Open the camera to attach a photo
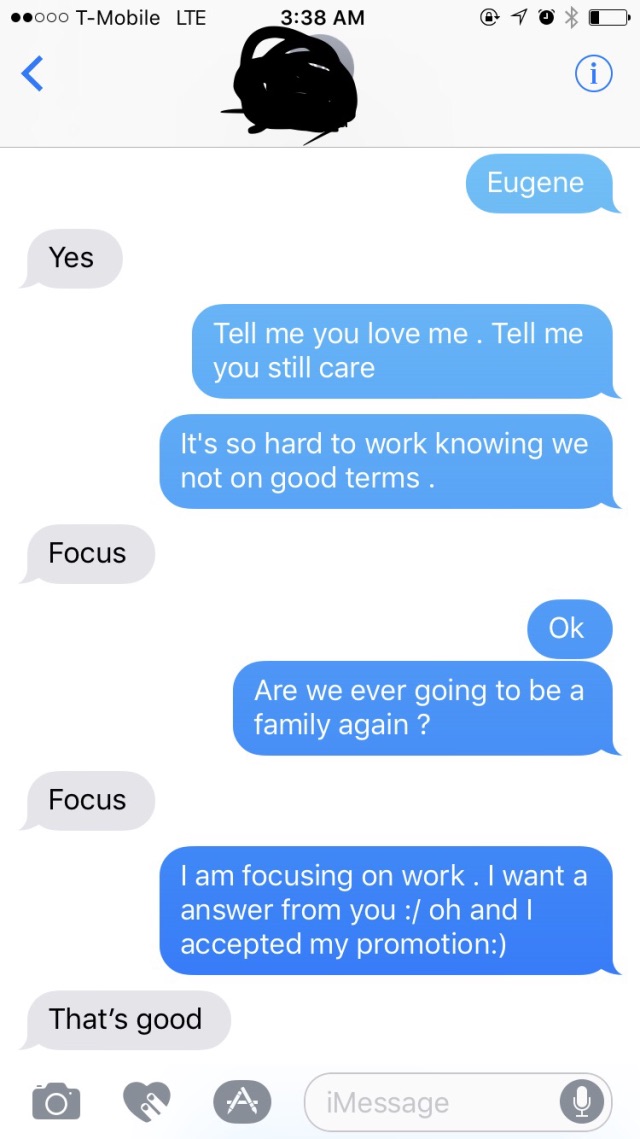The height and width of the screenshot is (1139, 640). 56,1101
